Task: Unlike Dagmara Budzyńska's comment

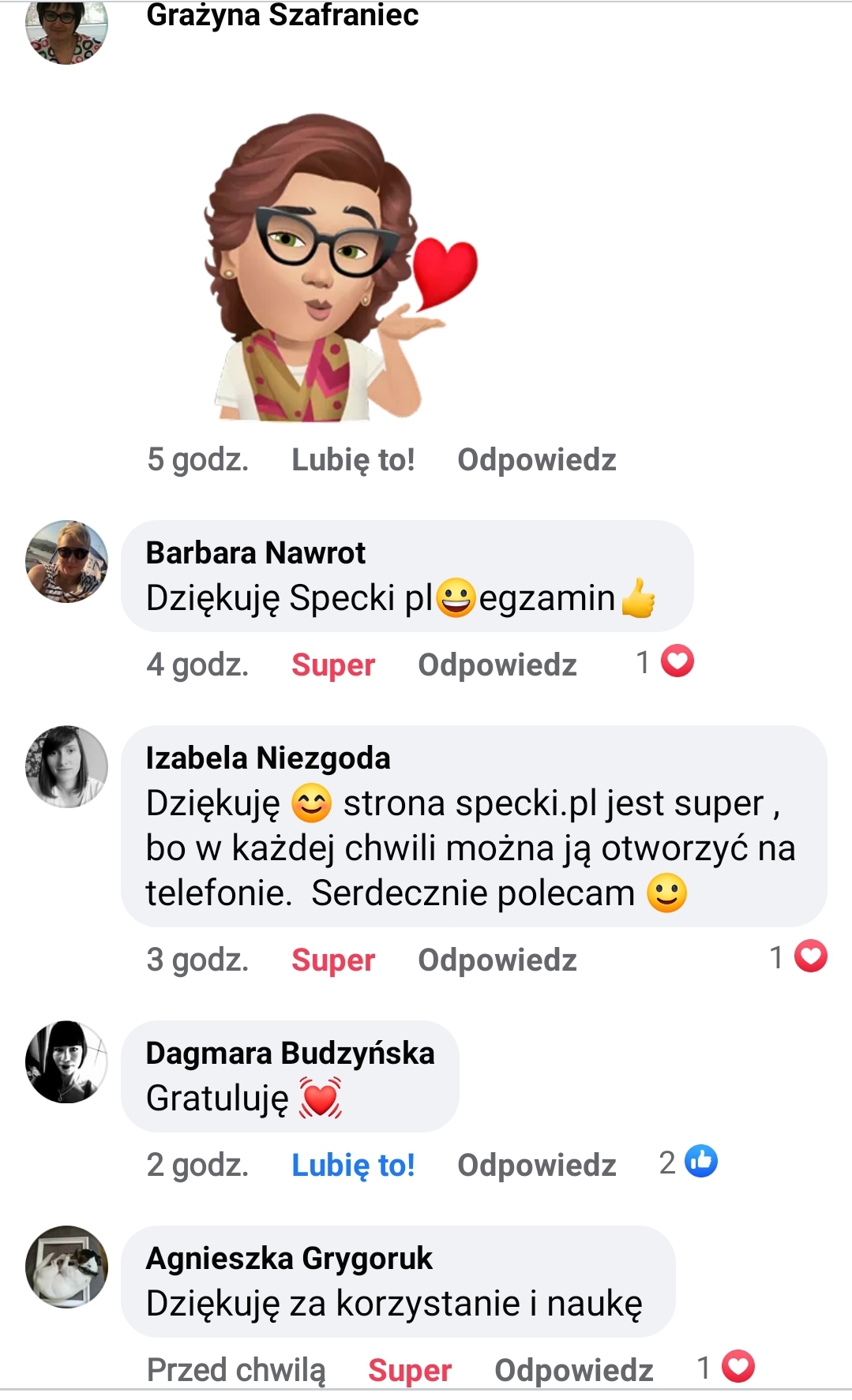Action: (353, 1165)
